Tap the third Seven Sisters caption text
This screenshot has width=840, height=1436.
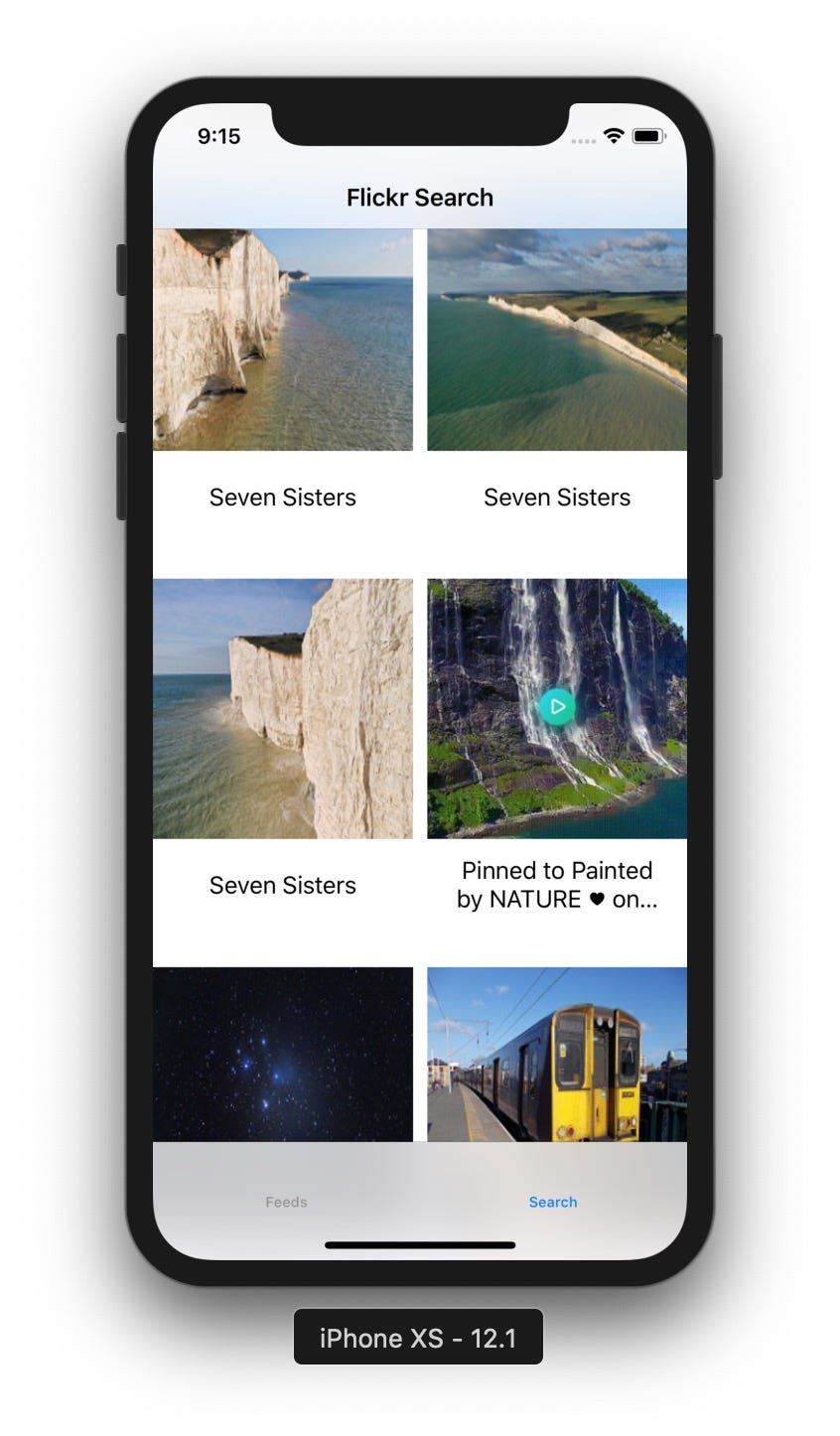282,885
